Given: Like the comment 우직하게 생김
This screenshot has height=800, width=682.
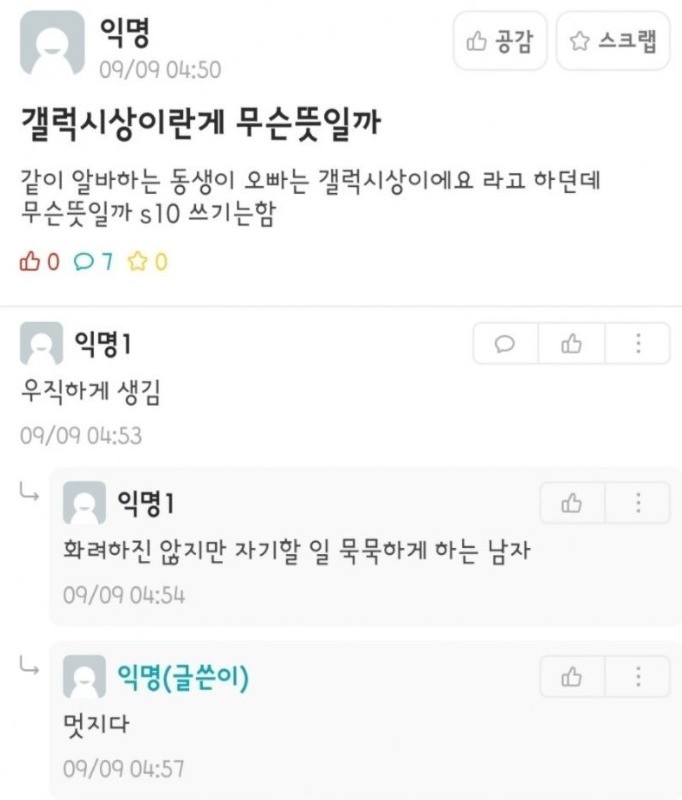Looking at the screenshot, I should click(571, 344).
